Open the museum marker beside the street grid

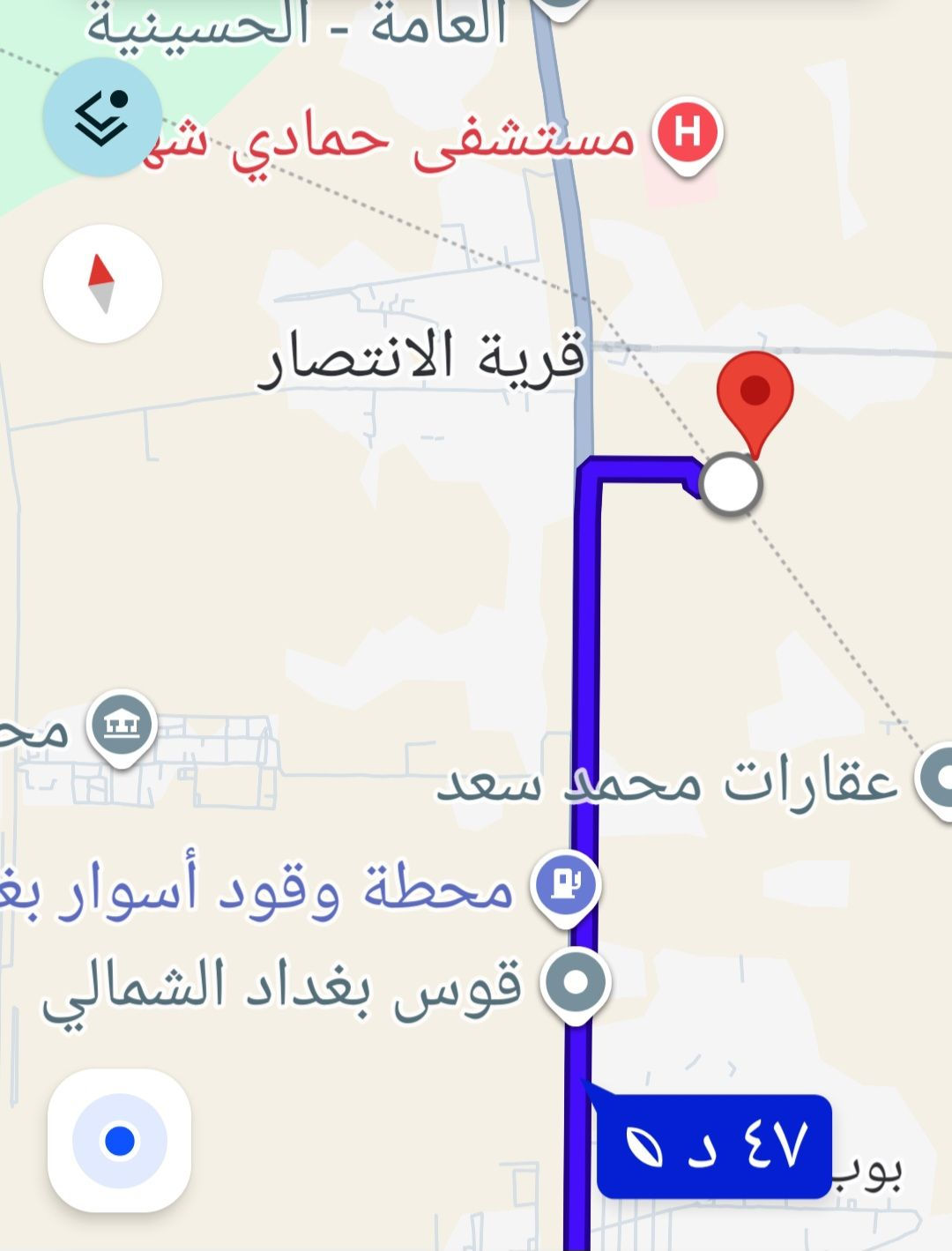pyautogui.click(x=123, y=726)
